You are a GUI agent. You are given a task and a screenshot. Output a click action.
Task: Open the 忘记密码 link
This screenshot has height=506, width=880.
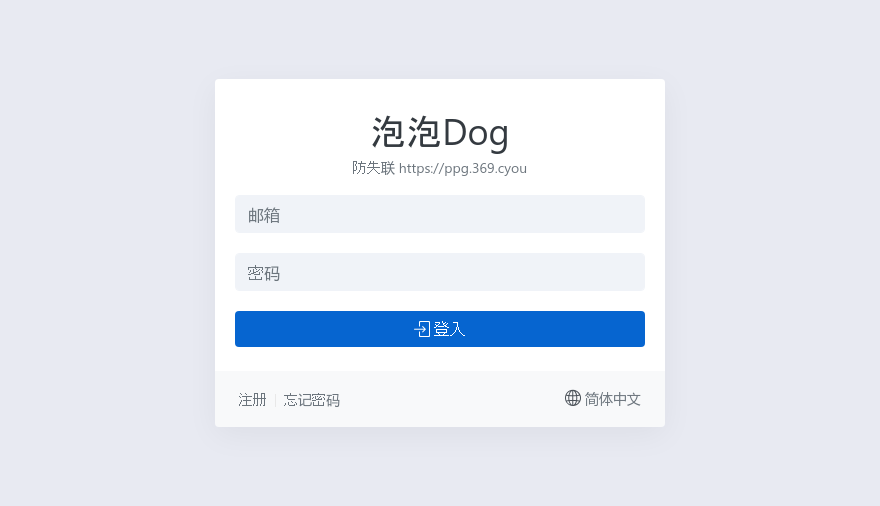tap(312, 400)
